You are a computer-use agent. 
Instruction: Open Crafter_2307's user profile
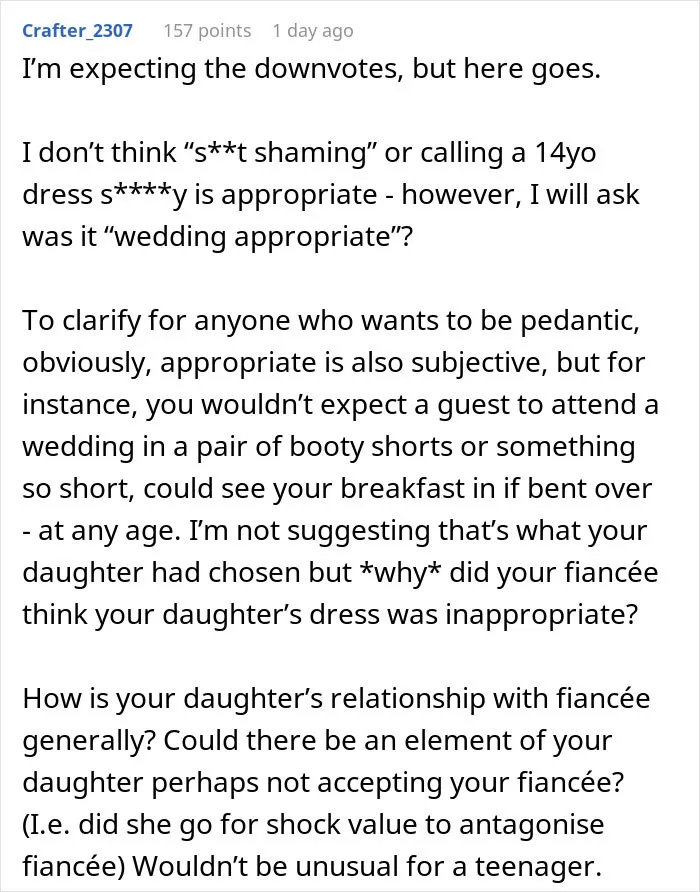coord(77,31)
